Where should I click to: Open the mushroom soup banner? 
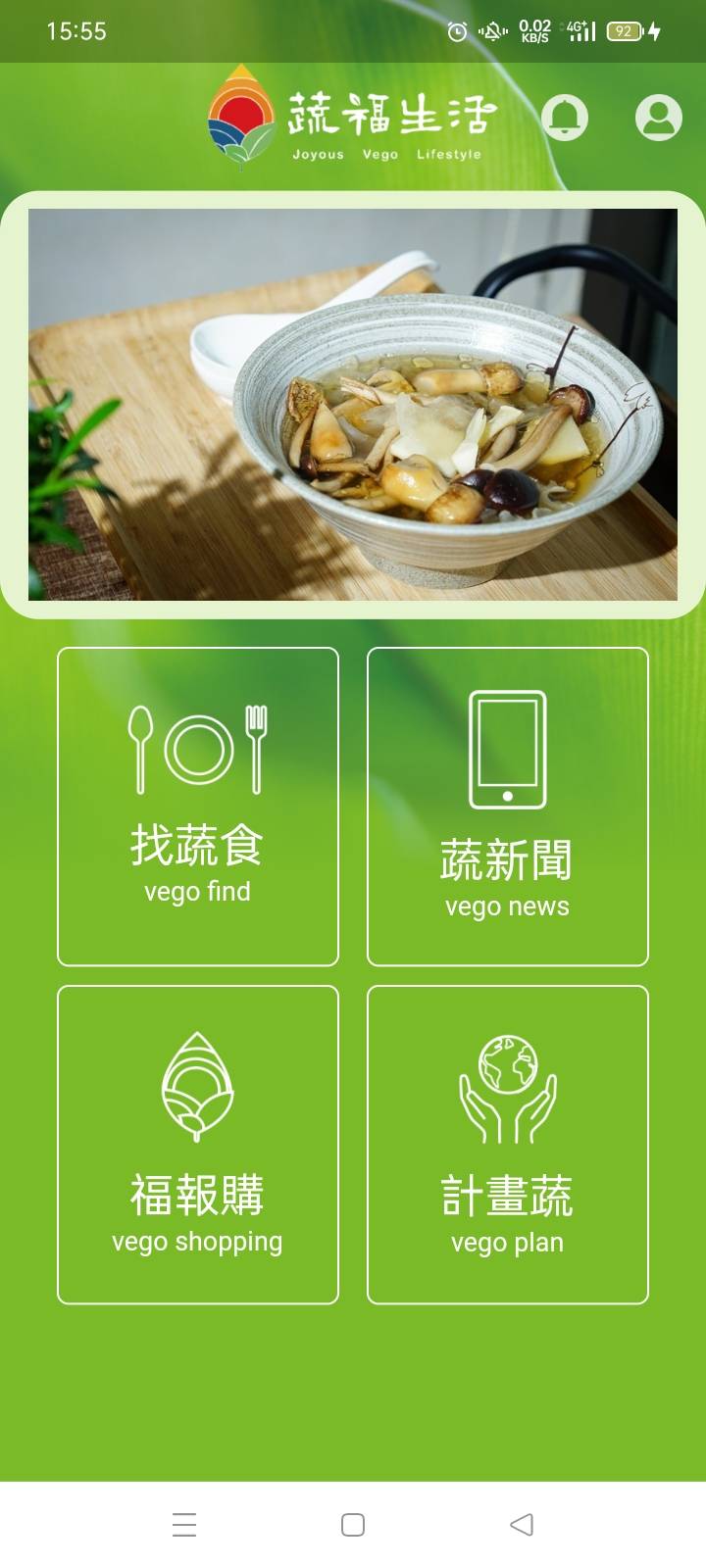[x=353, y=404]
